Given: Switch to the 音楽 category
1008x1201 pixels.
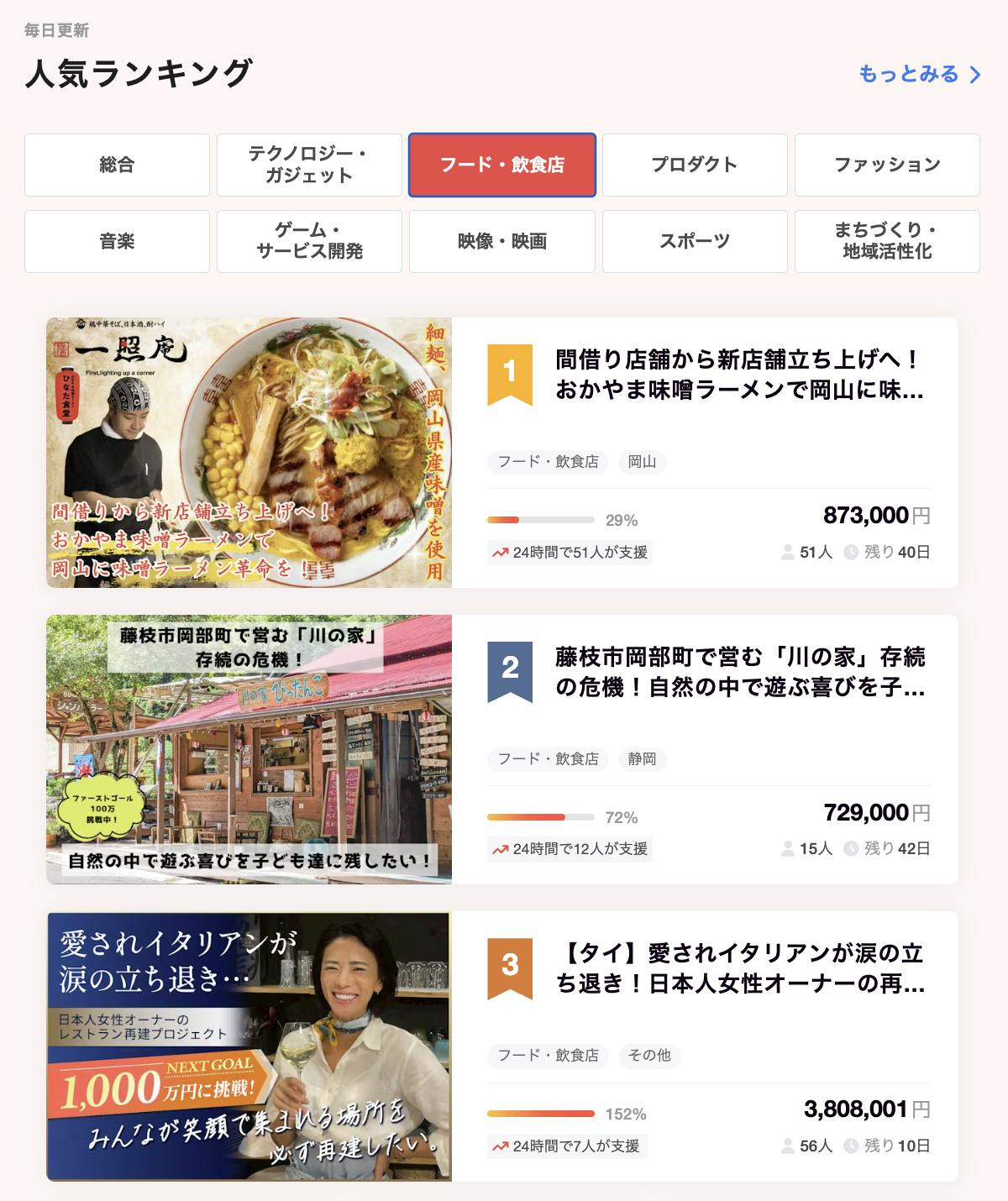Looking at the screenshot, I should pos(117,241).
